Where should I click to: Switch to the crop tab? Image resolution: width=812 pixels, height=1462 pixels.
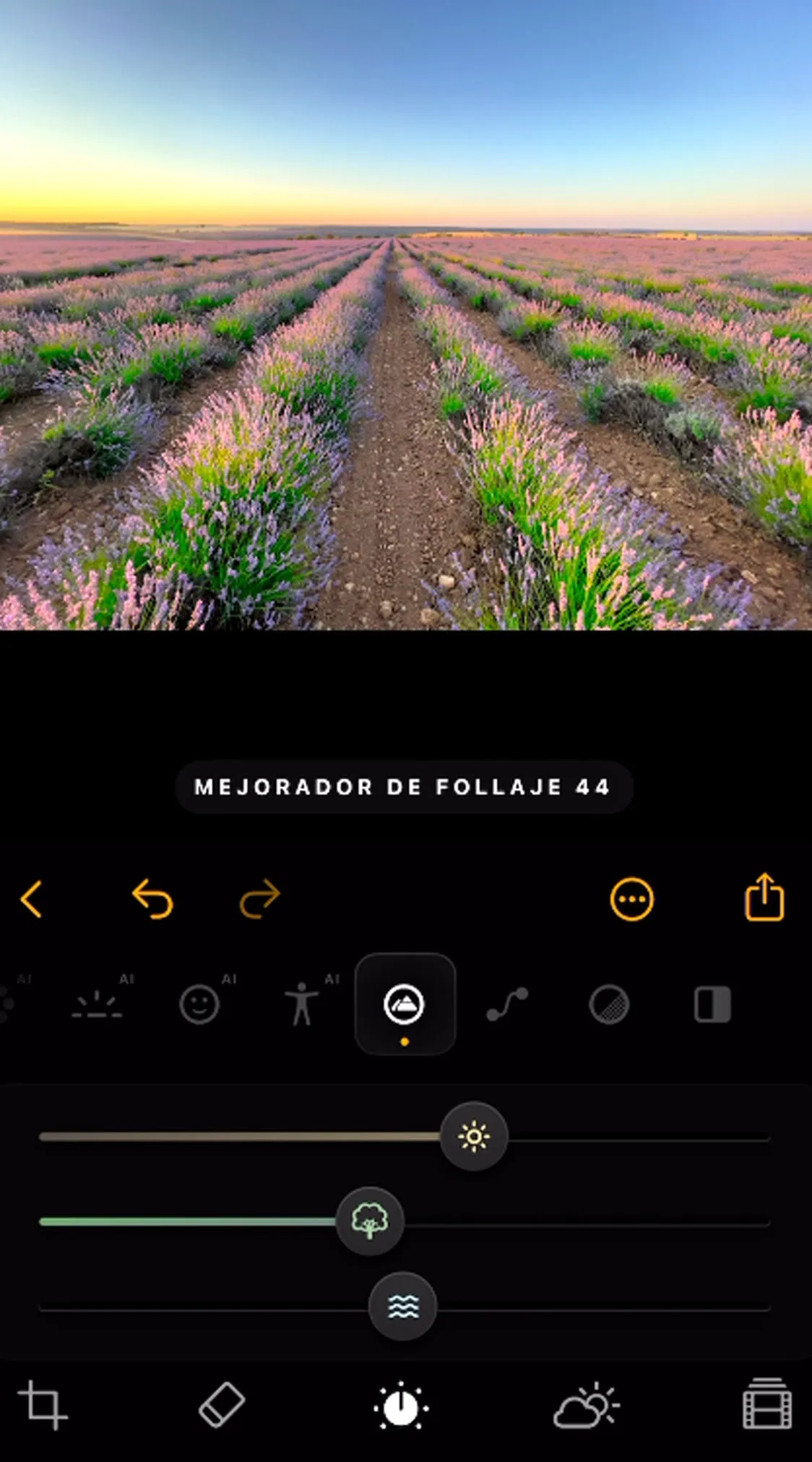(43, 1406)
